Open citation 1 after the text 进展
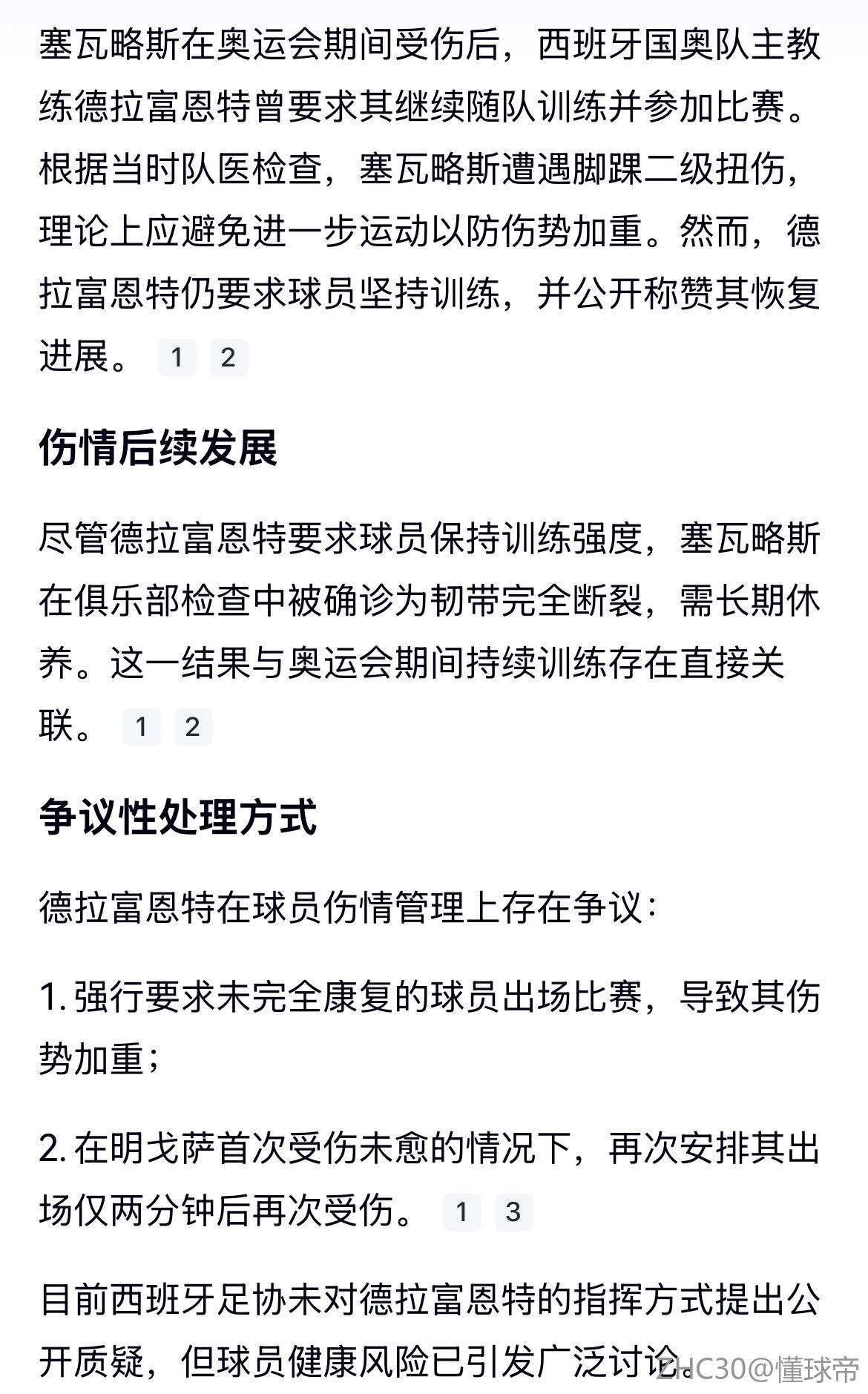Viewport: 868px width, 1394px height. 177,358
